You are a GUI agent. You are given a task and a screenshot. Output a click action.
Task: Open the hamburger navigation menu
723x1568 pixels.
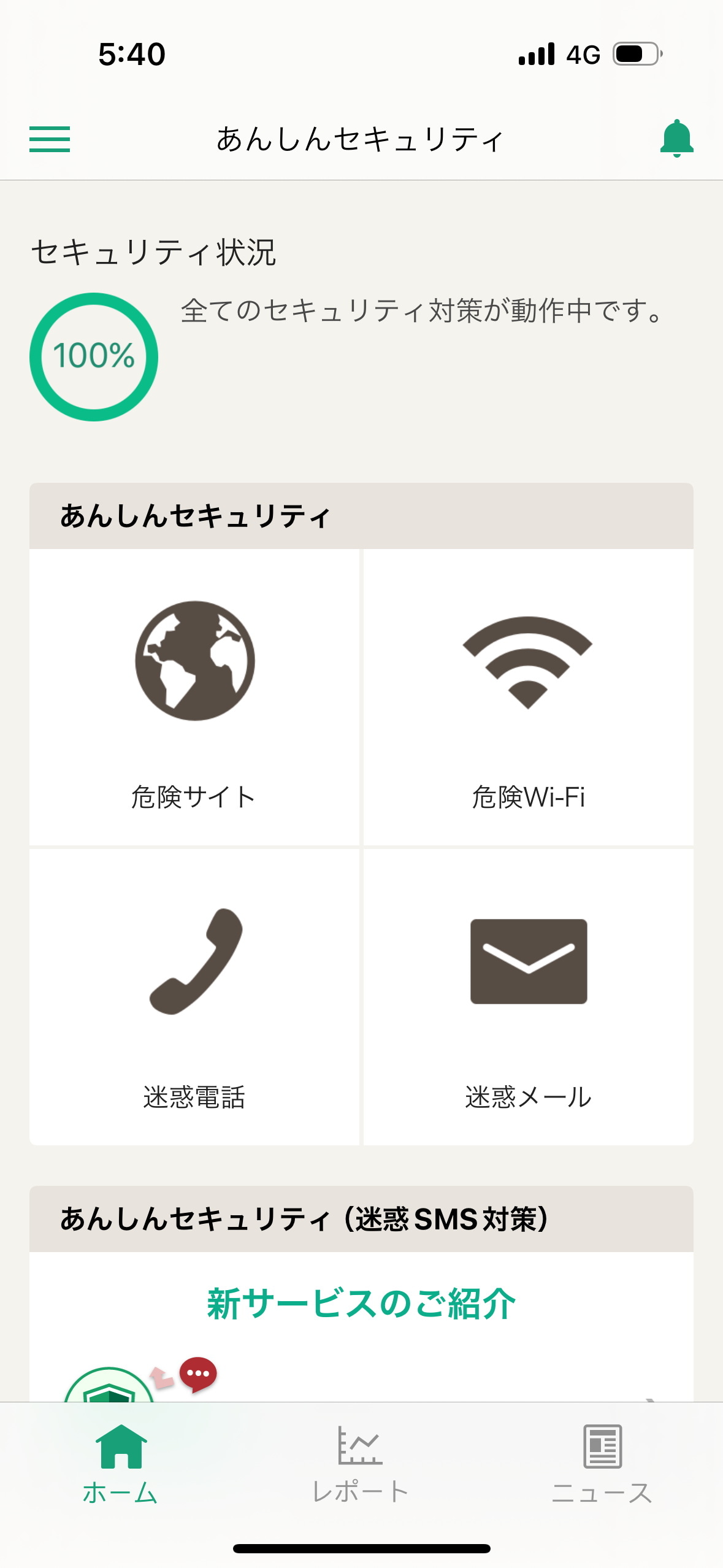52,139
